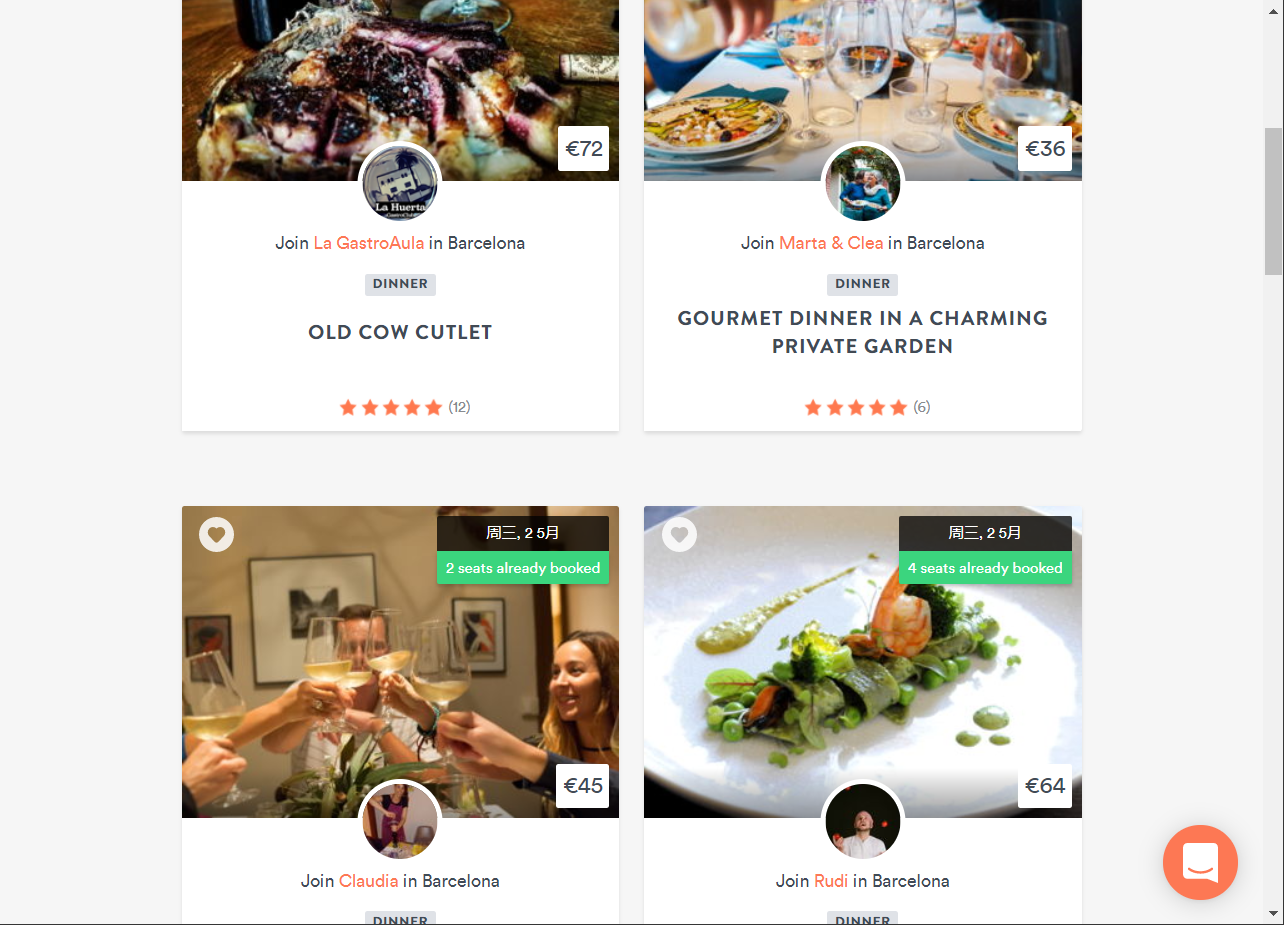Open the orange chat support bubble
Viewport: 1284px width, 925px height.
tap(1200, 862)
